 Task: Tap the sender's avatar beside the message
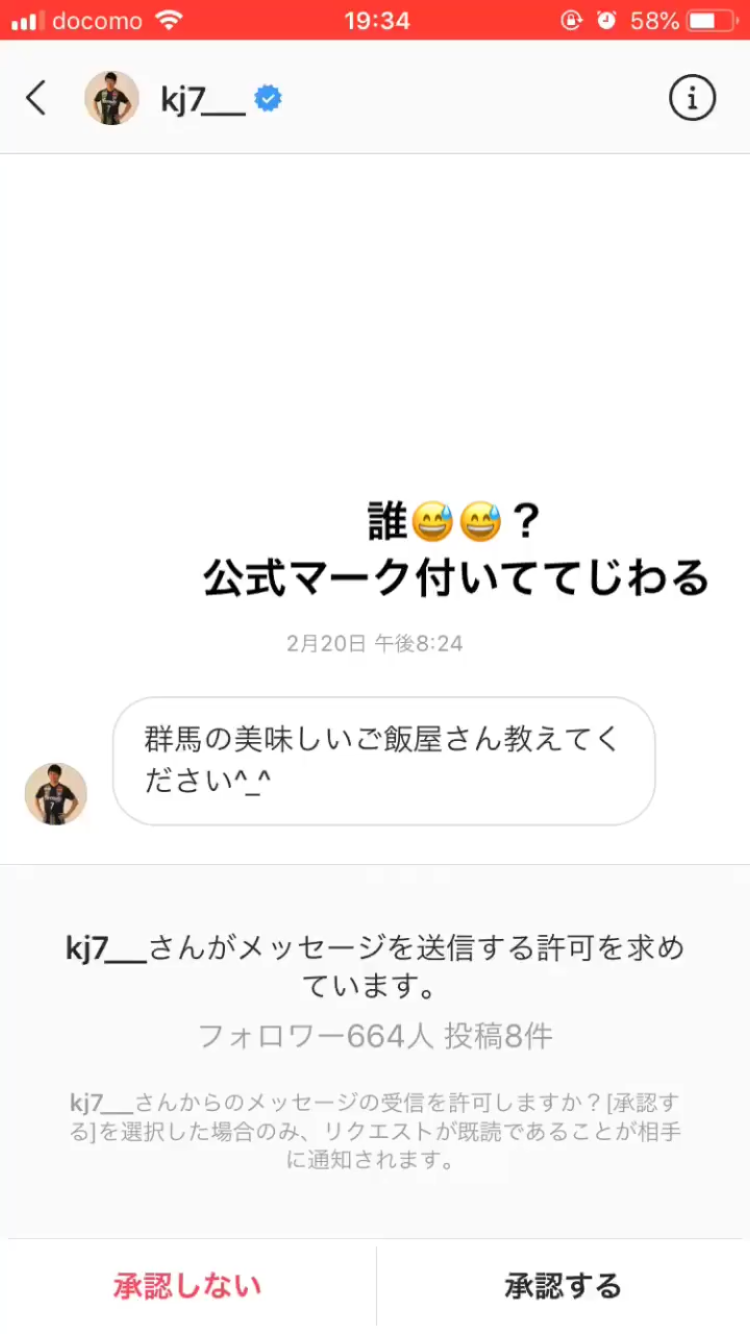pyautogui.click(x=56, y=794)
